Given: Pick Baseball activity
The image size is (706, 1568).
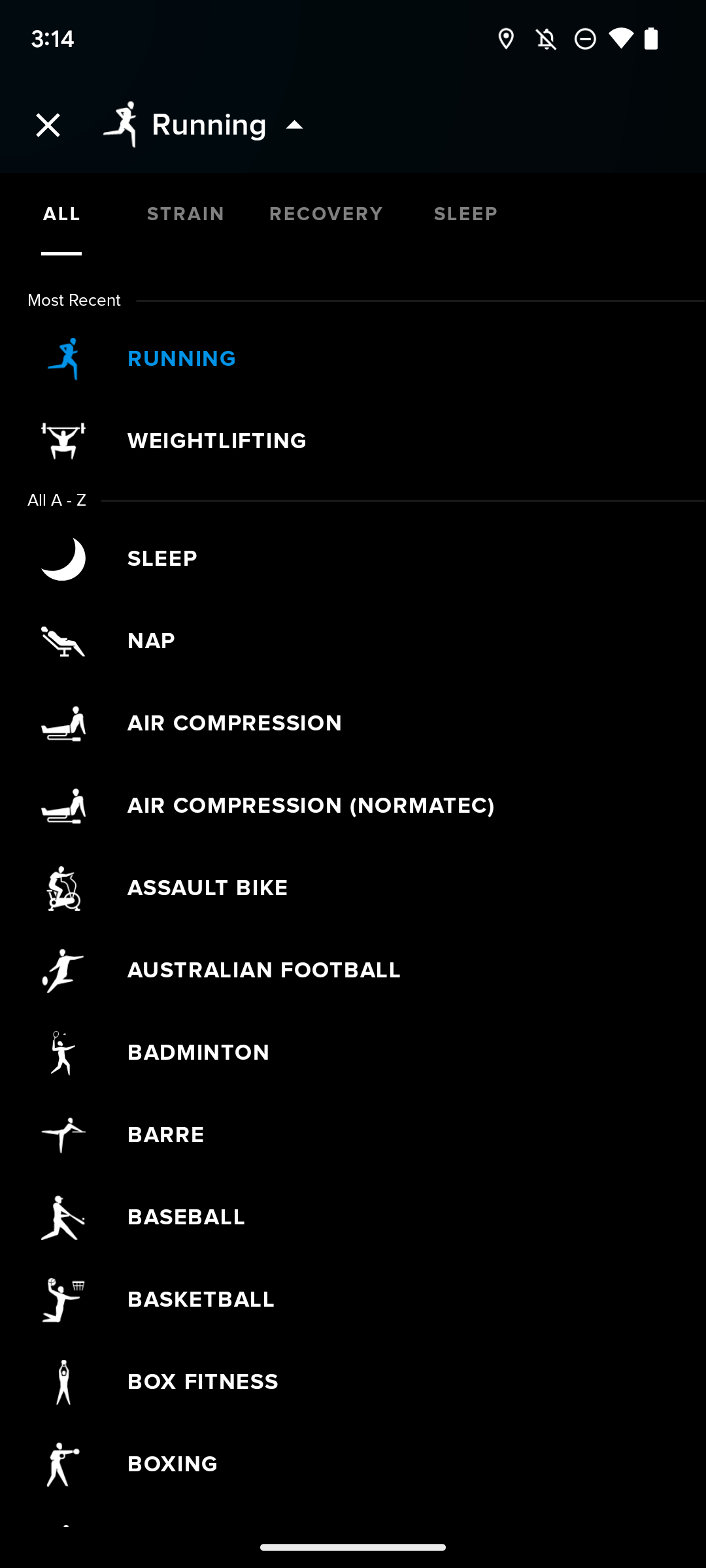Looking at the screenshot, I should (186, 1217).
